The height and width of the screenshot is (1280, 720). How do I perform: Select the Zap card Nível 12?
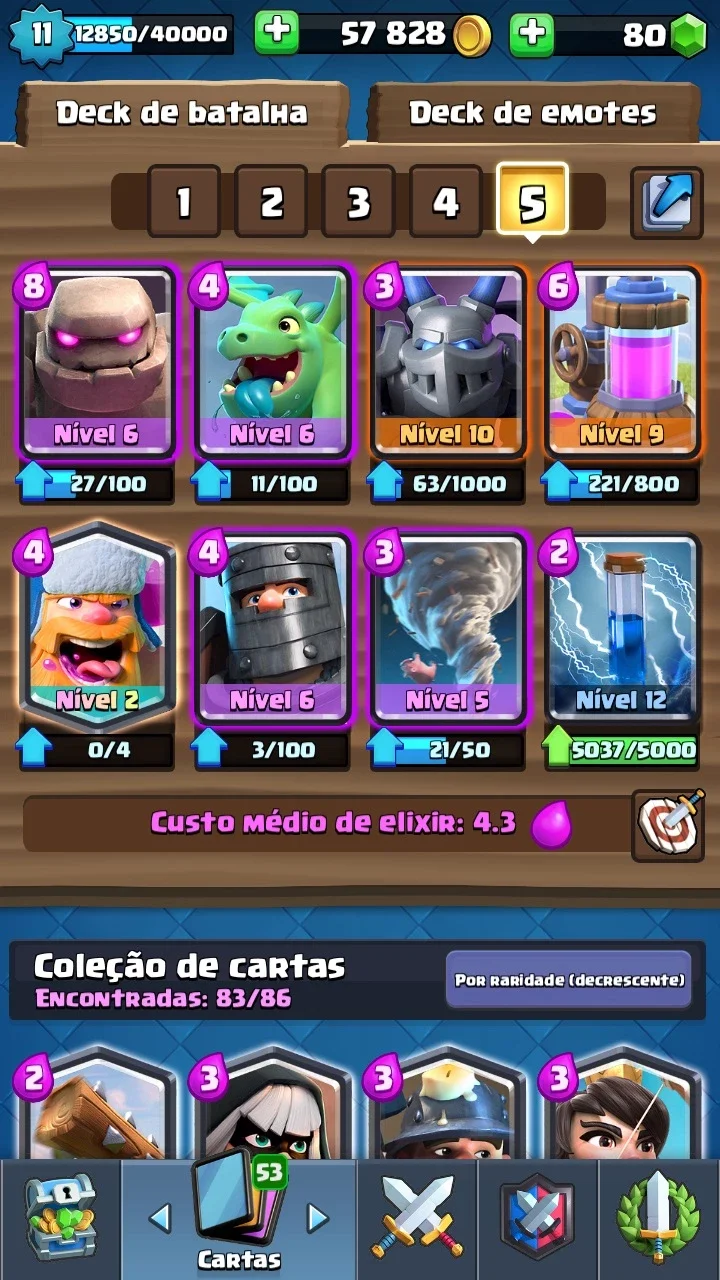pos(621,628)
